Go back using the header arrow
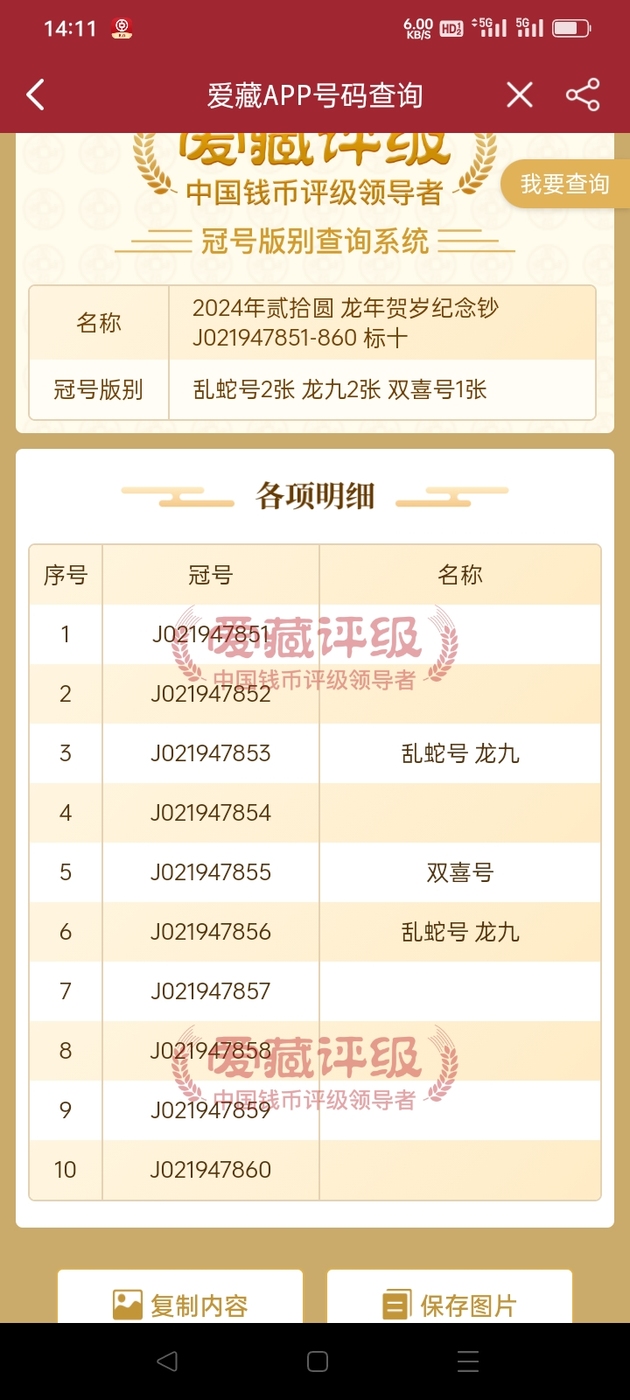Image resolution: width=630 pixels, height=1400 pixels. [x=36, y=95]
